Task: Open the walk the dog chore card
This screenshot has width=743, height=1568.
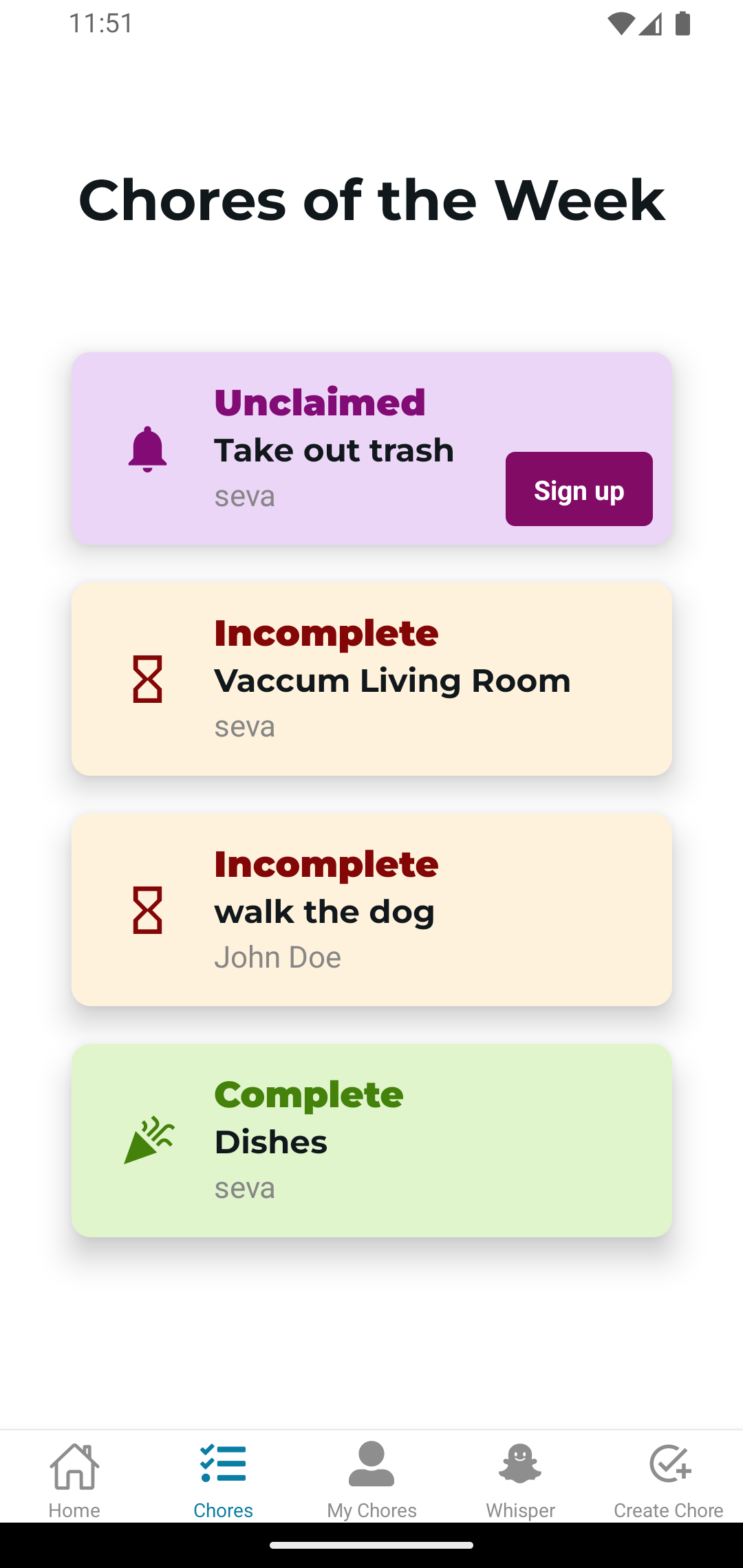Action: [x=371, y=910]
